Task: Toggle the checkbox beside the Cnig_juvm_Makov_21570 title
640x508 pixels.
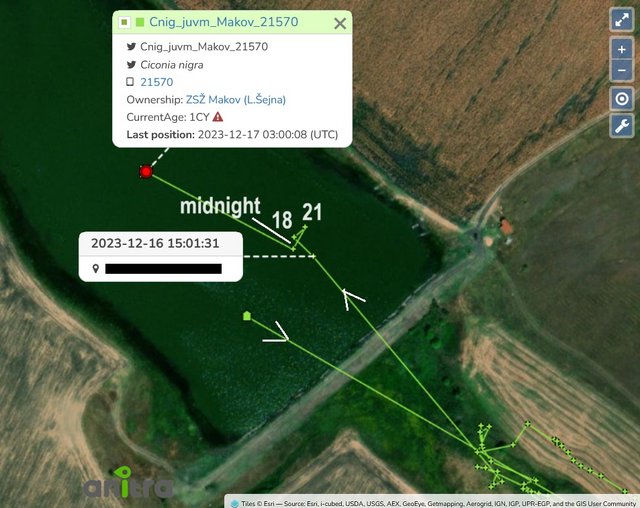Action: coord(124,22)
